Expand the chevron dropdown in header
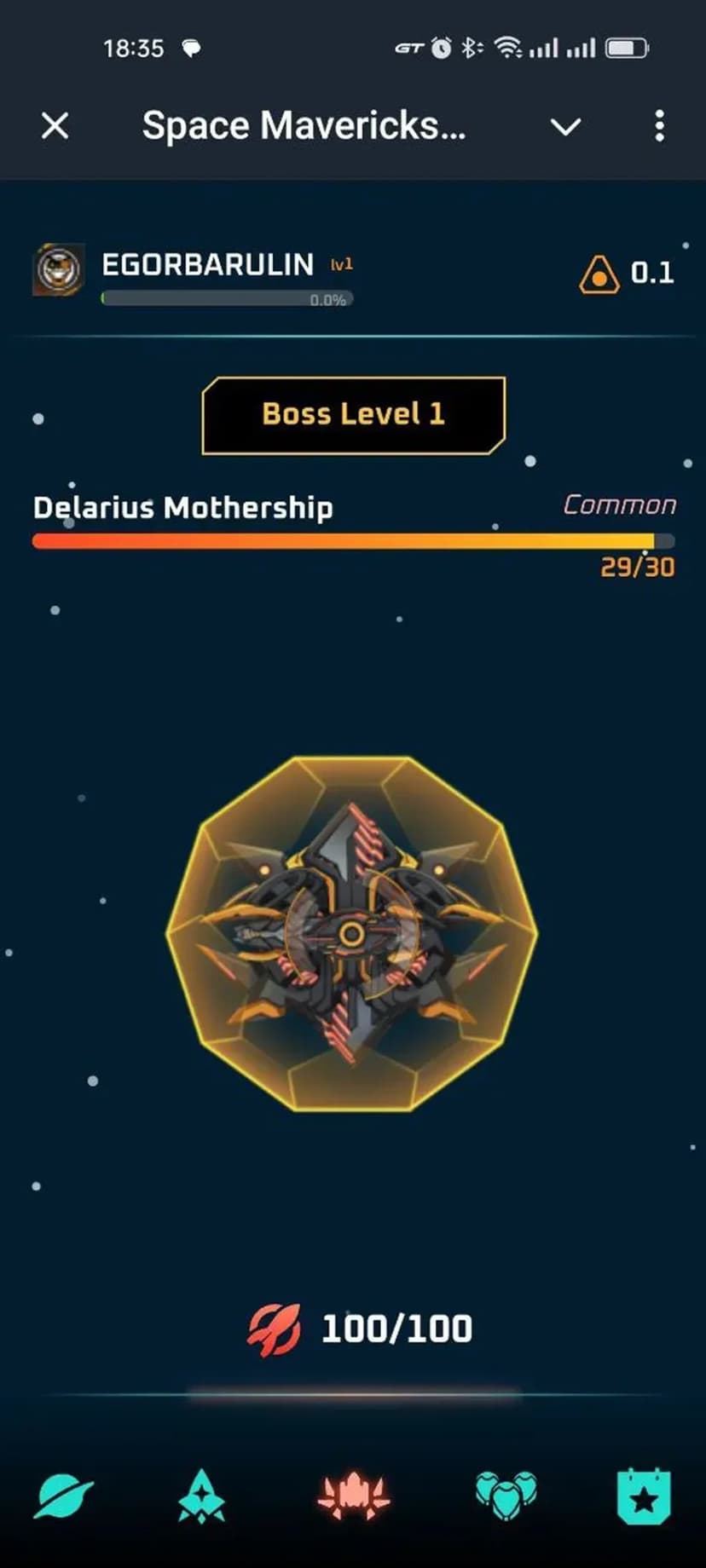The image size is (706, 1568). (x=565, y=127)
